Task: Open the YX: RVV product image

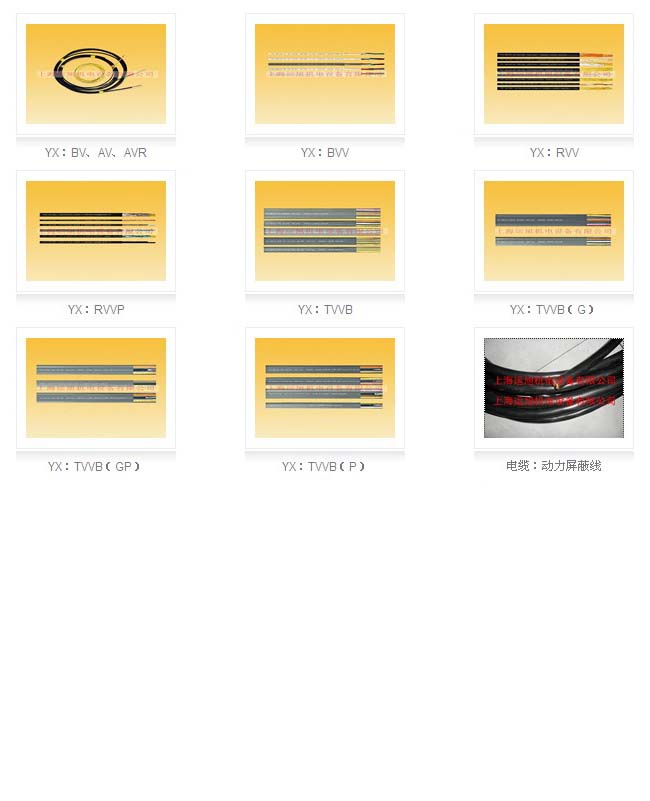Action: [554, 74]
